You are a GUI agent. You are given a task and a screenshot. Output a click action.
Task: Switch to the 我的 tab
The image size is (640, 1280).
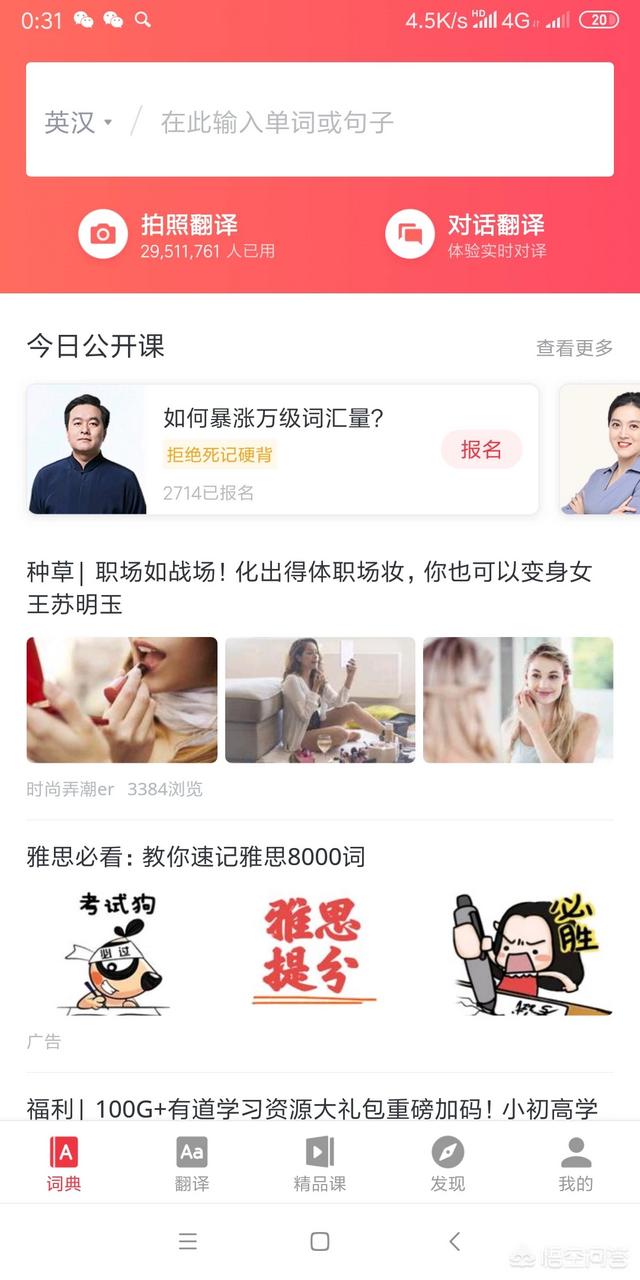pyautogui.click(x=576, y=1163)
